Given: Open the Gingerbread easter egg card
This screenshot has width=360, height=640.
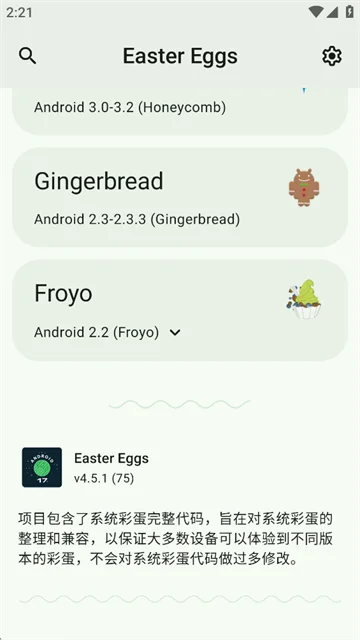Looking at the screenshot, I should 180,197.
